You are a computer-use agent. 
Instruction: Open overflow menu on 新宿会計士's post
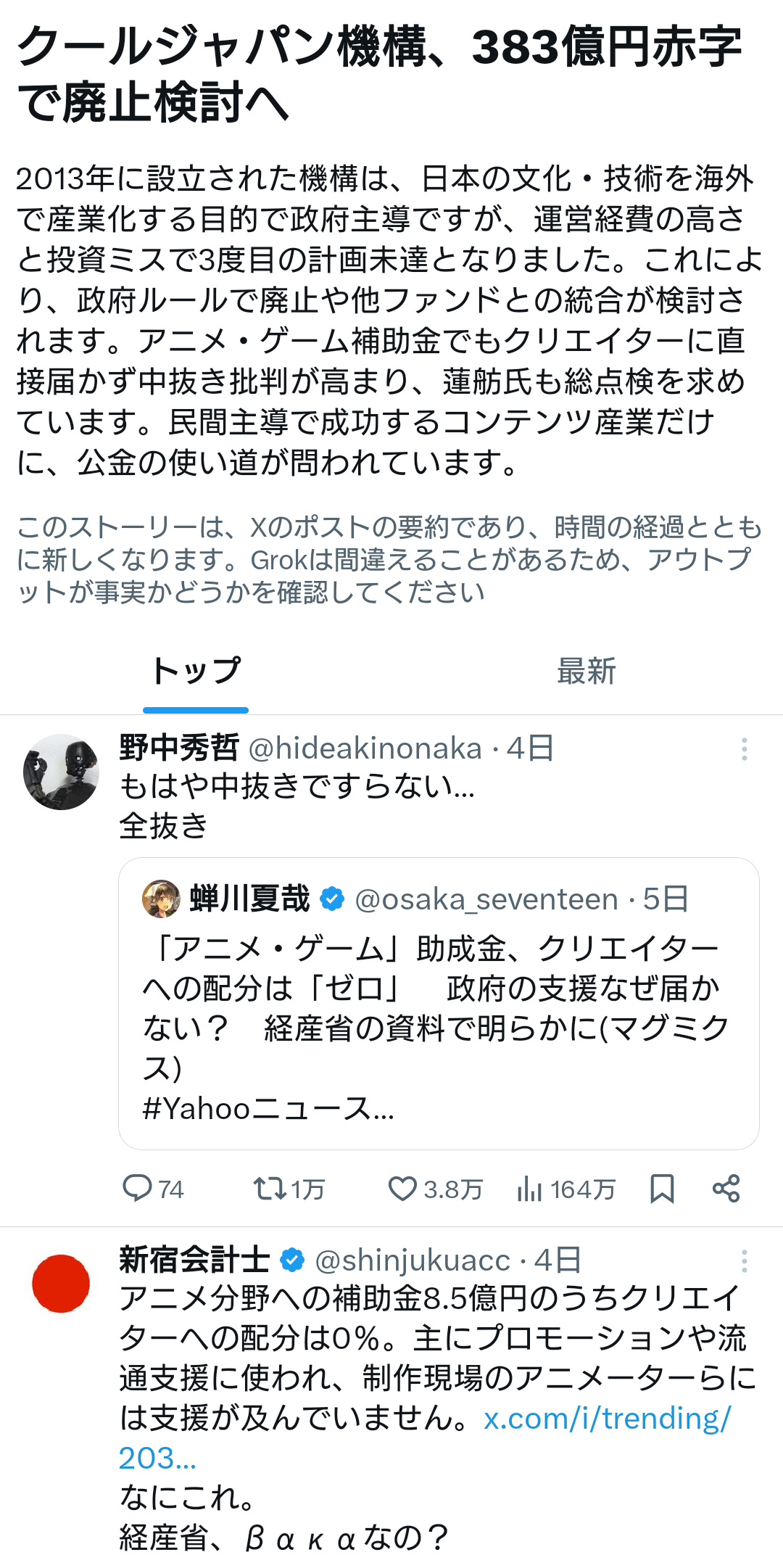(x=744, y=1261)
